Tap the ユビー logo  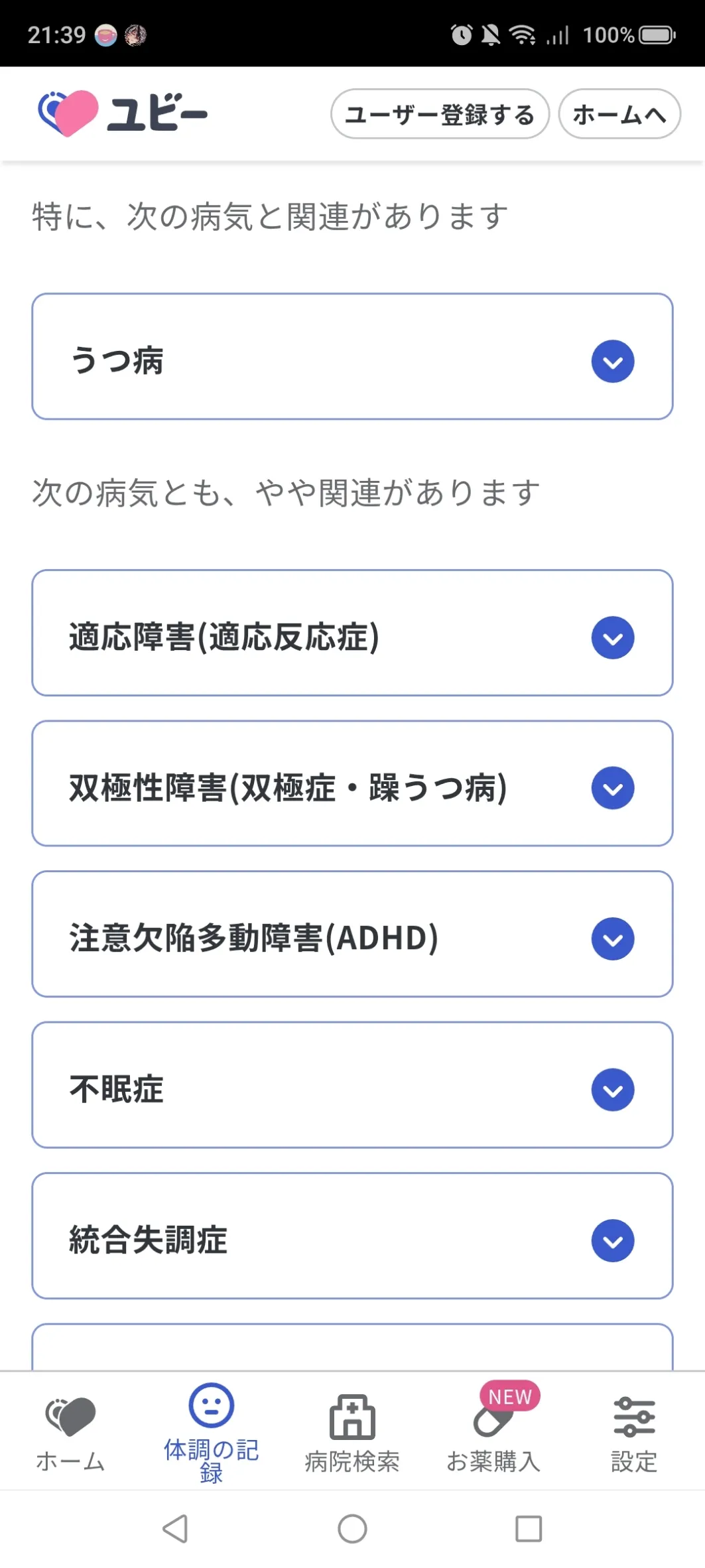point(123,113)
